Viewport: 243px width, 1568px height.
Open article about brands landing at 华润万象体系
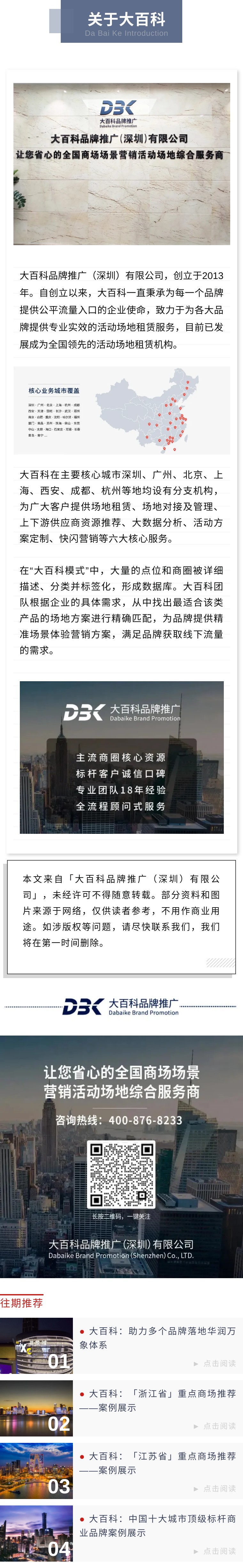[x=157, y=1338]
